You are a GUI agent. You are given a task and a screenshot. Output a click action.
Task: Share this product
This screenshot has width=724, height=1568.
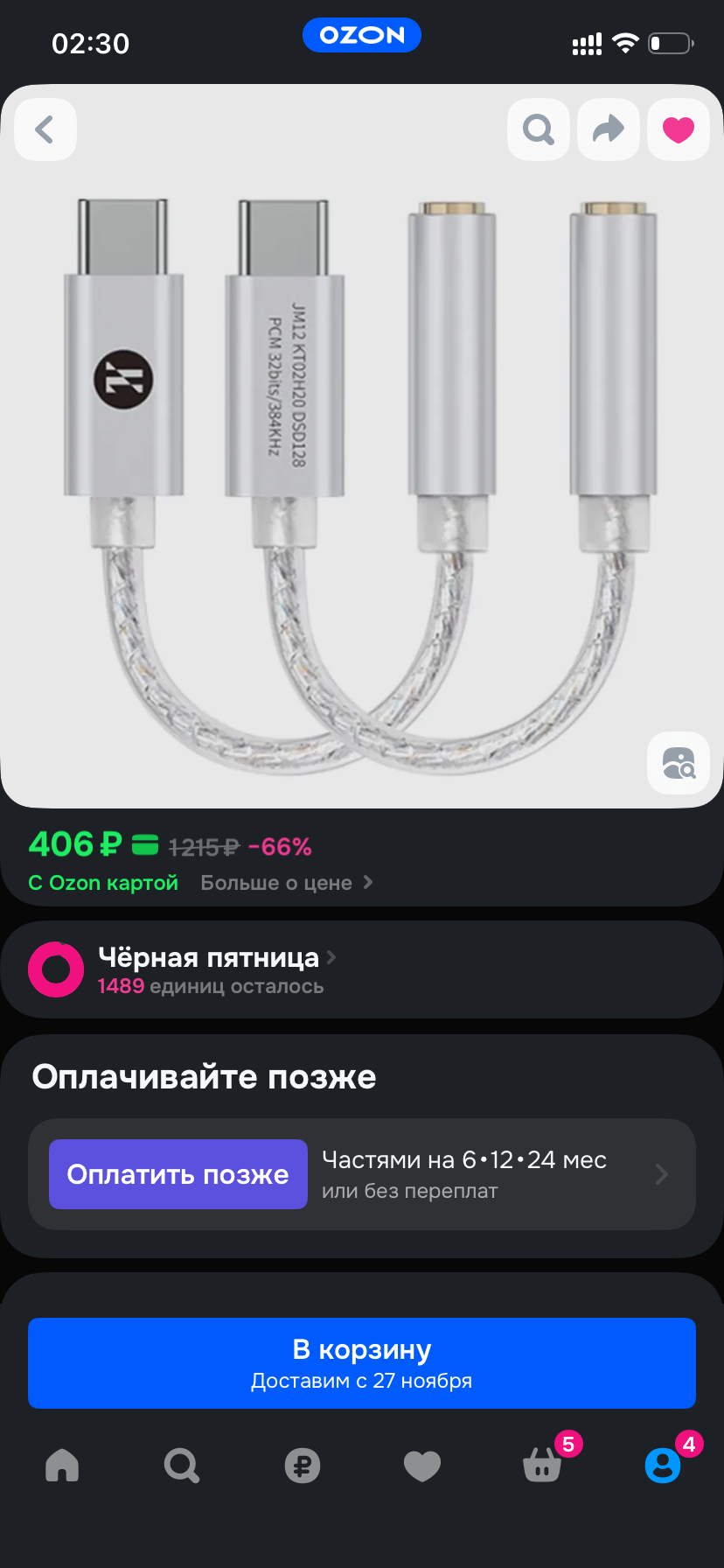tap(609, 129)
